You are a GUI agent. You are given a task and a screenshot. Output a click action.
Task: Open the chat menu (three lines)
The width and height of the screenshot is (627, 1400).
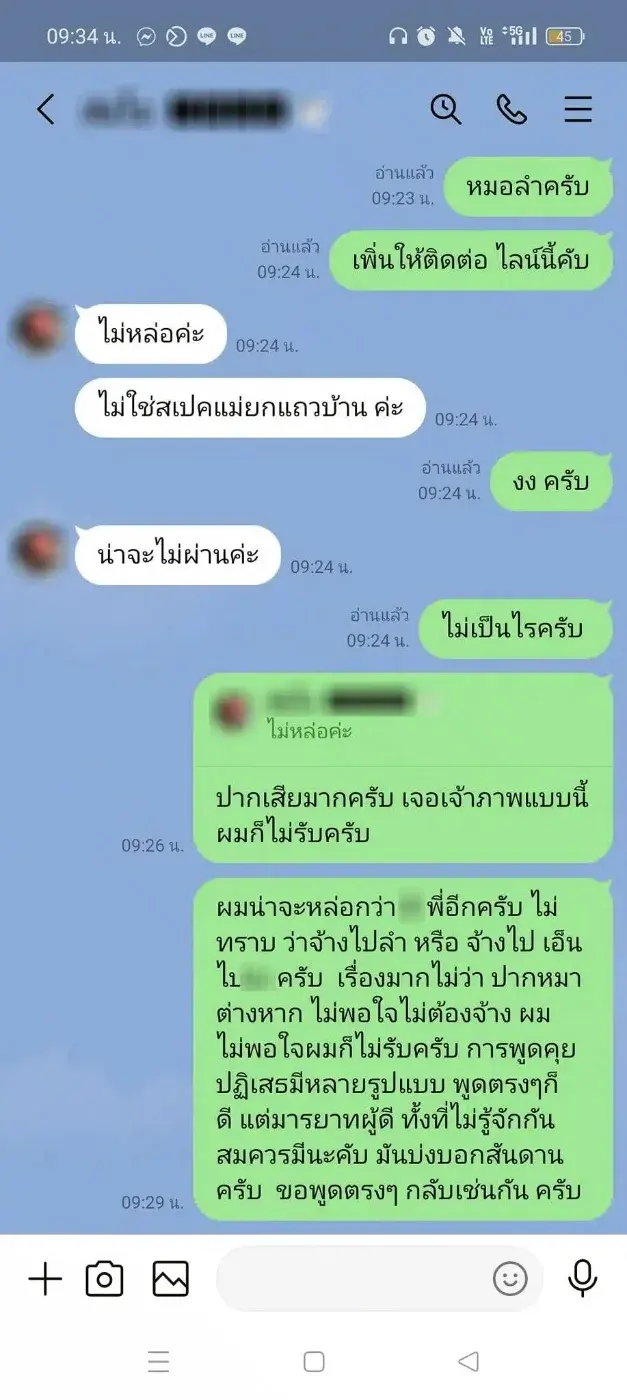tap(578, 109)
